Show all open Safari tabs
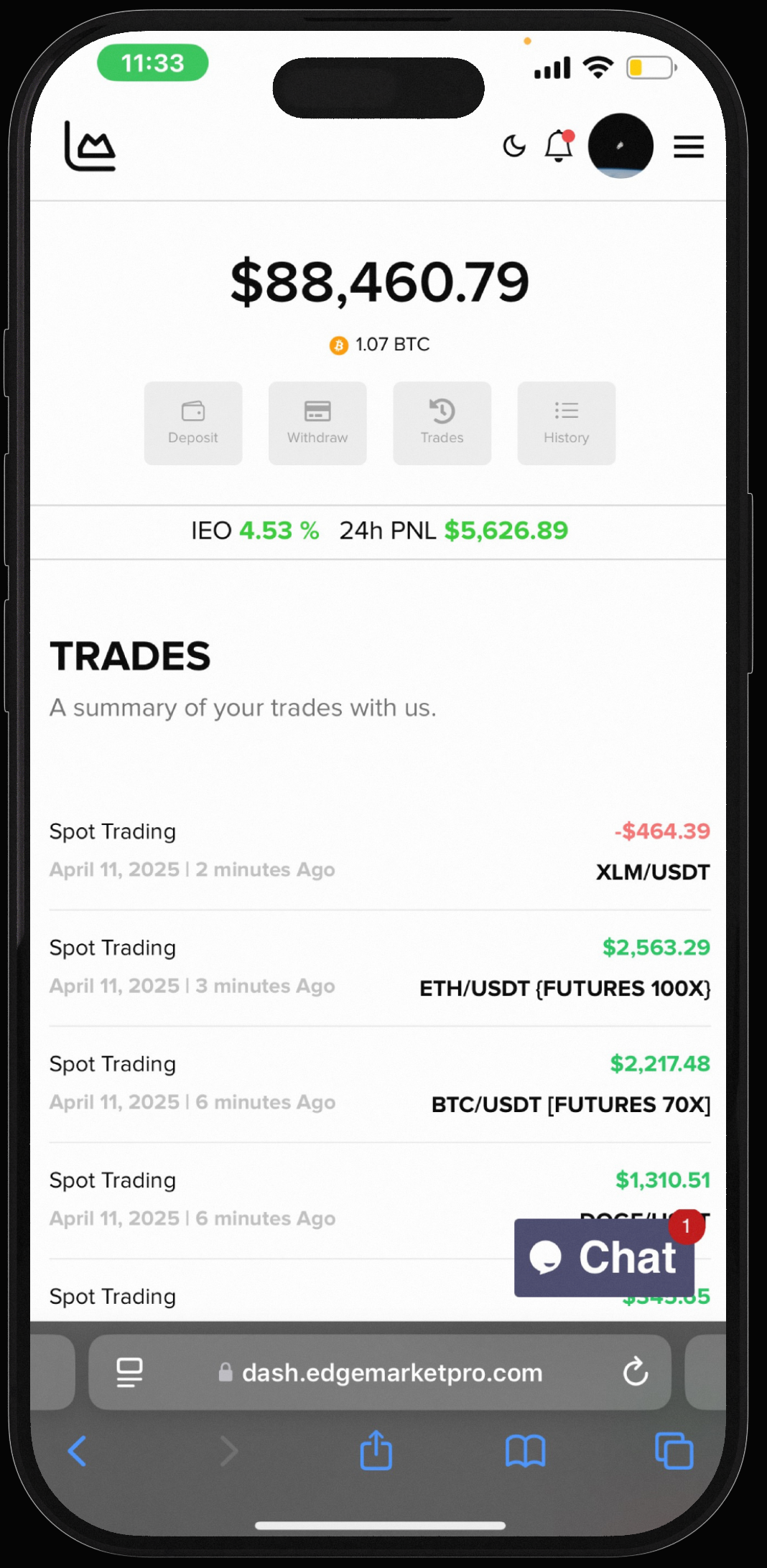This screenshot has height=1568, width=767. tap(674, 1451)
